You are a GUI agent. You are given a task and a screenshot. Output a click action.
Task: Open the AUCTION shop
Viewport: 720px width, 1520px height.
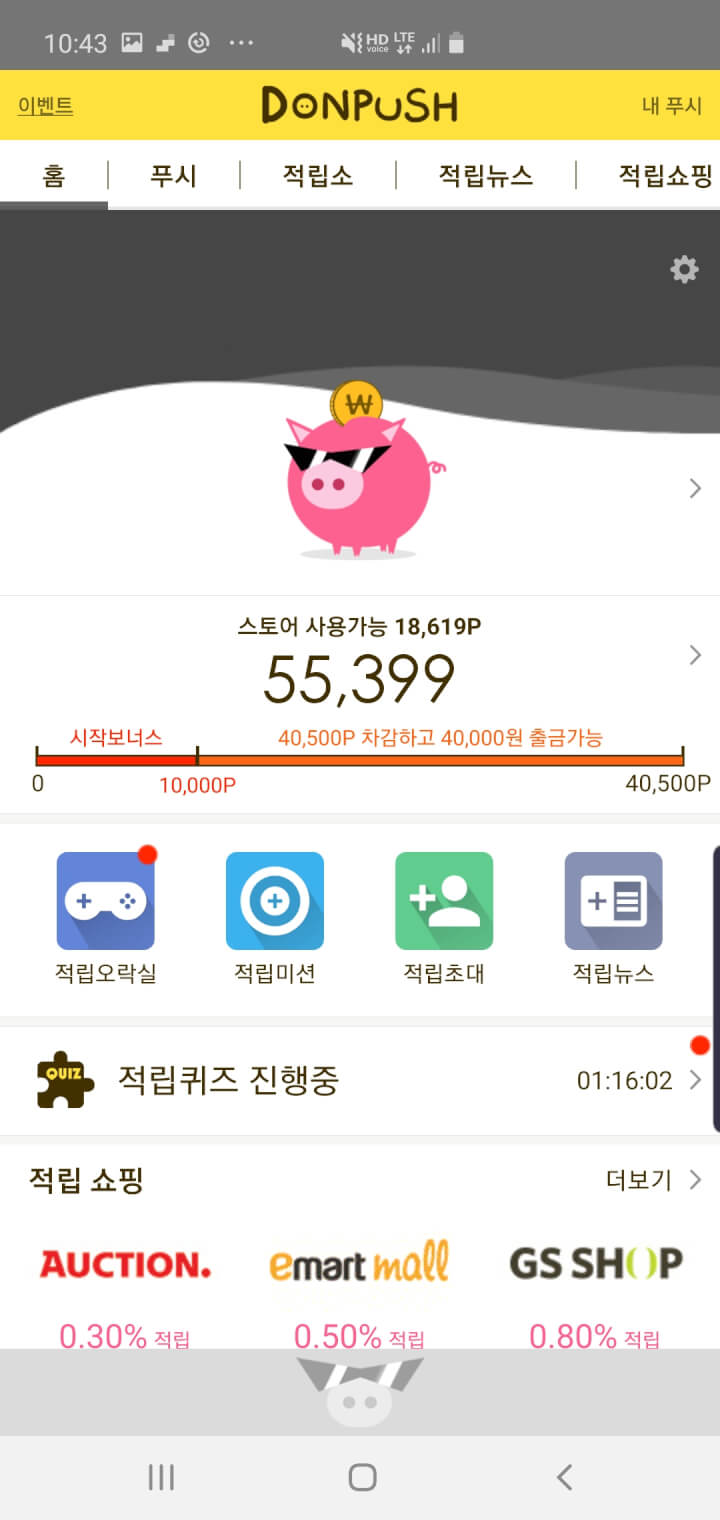125,1265
